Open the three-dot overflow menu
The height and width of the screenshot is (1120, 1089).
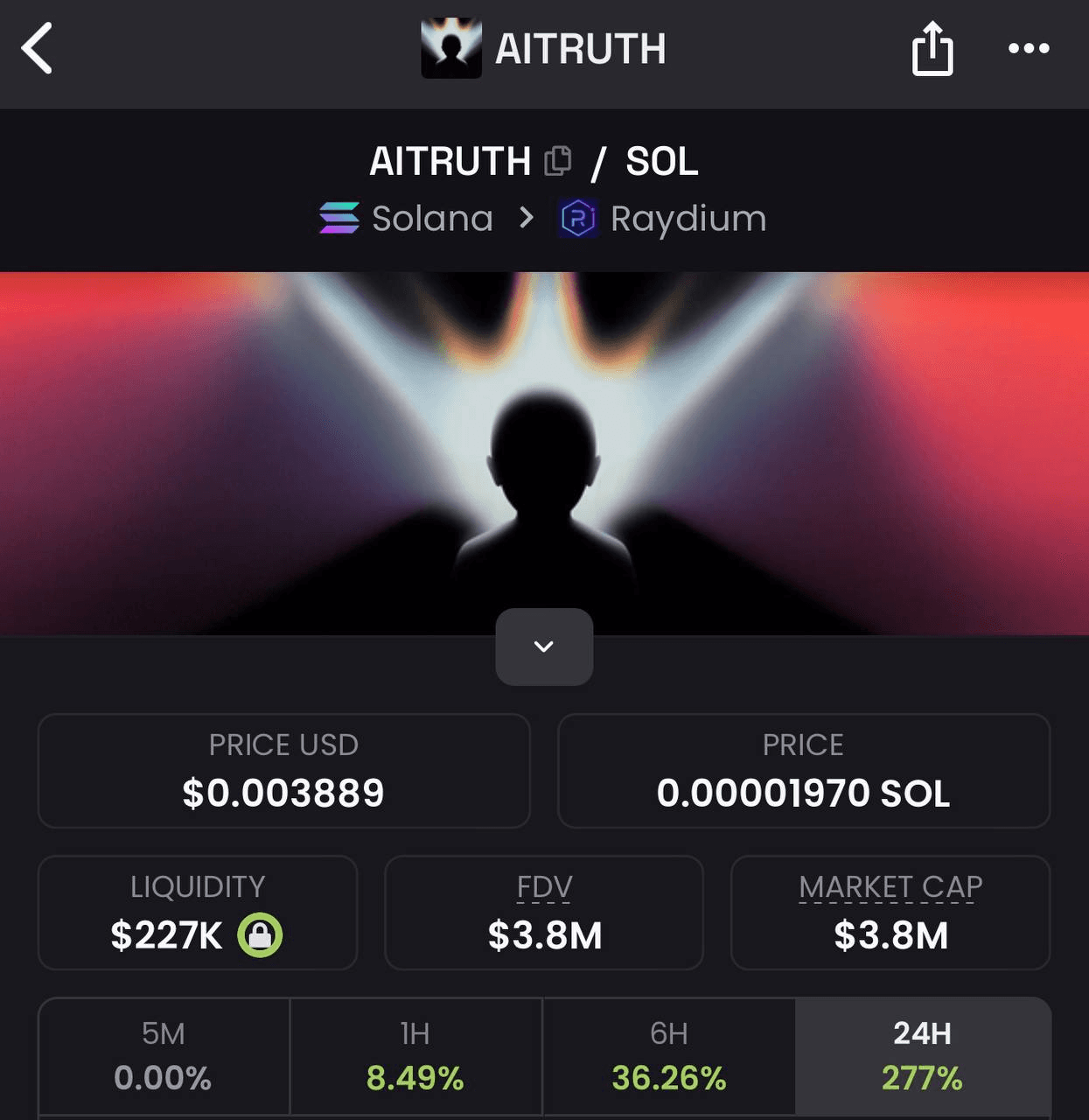(1029, 49)
